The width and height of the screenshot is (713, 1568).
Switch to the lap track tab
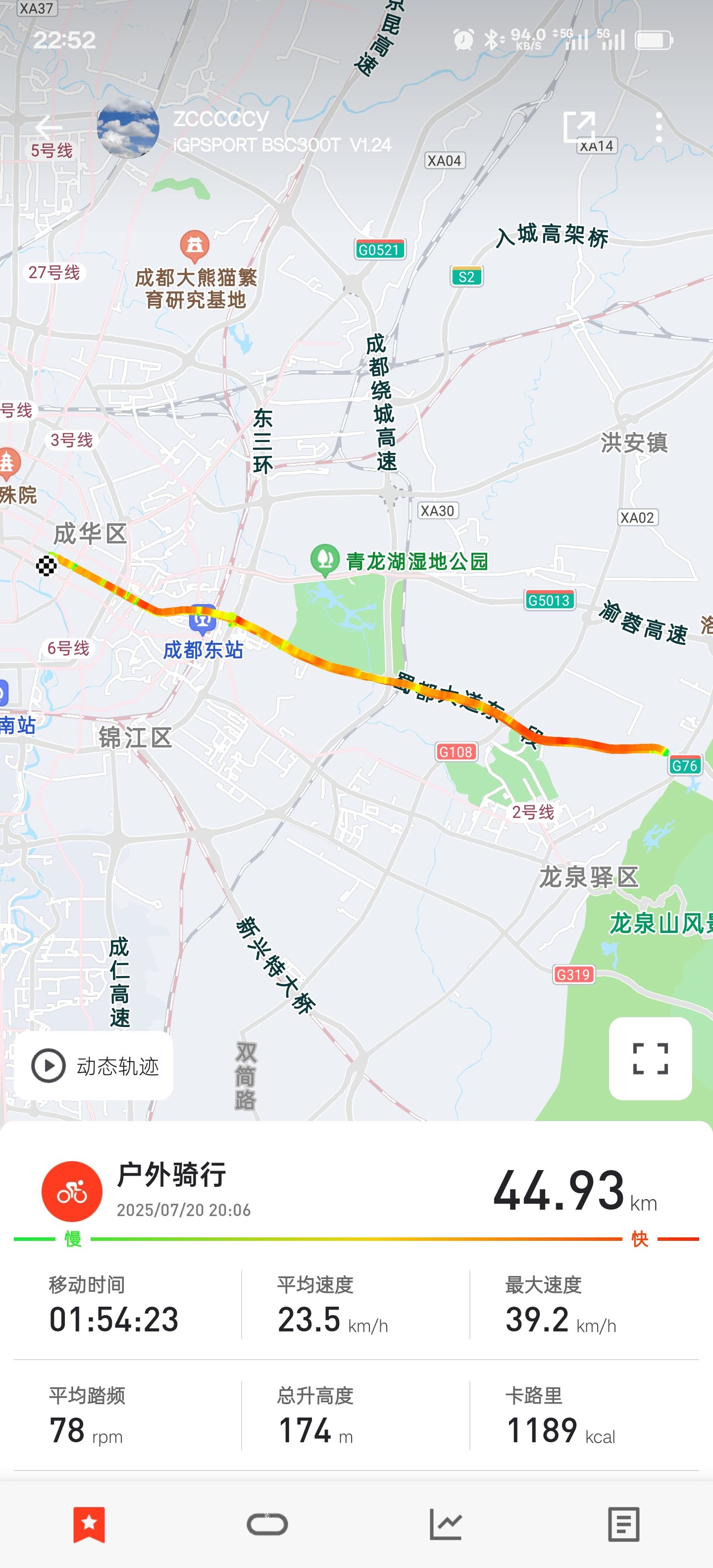267,1524
